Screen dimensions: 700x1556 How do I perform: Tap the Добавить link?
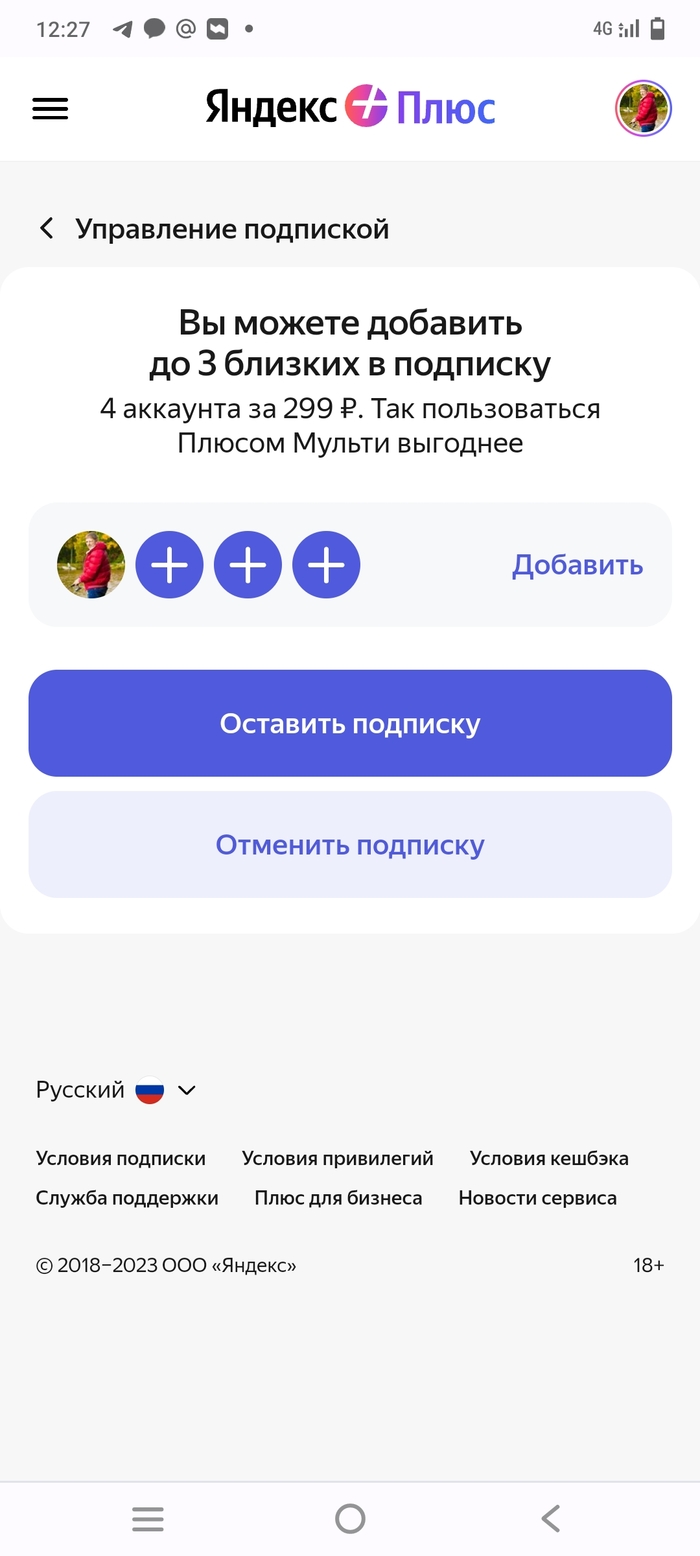coord(577,565)
